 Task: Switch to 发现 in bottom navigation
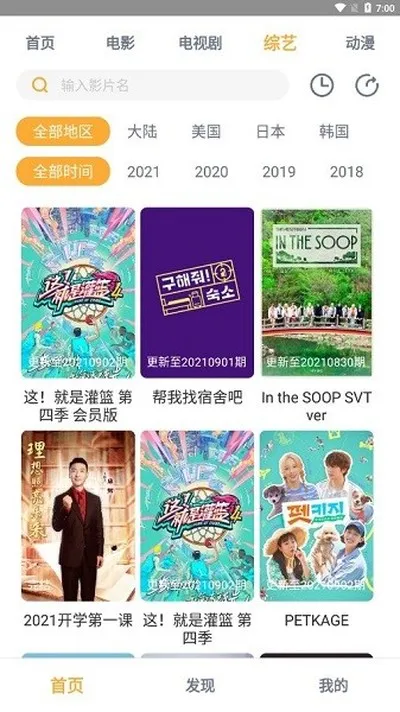(200, 686)
